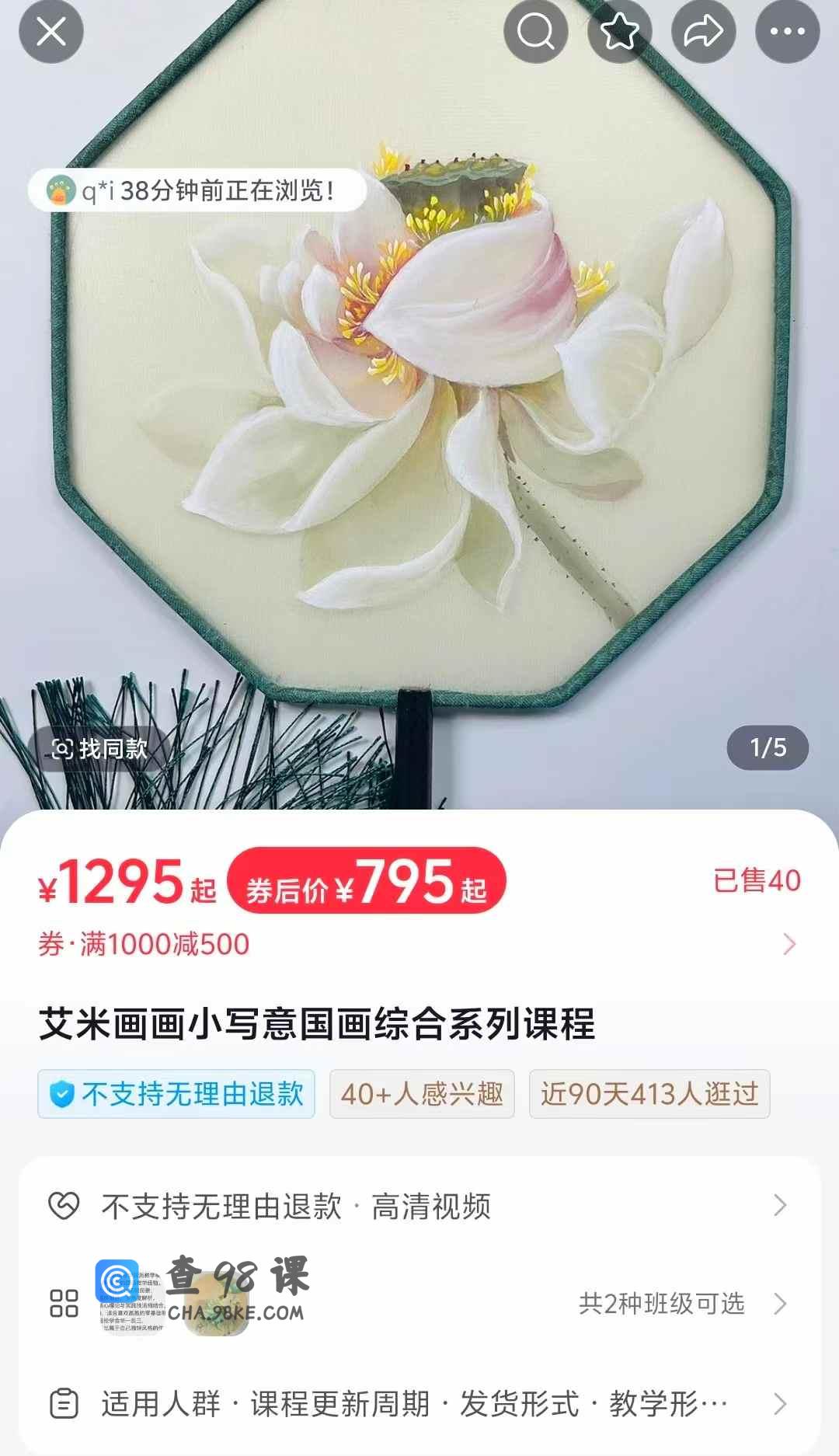
Task: Close the product detail page
Action: coord(51,32)
